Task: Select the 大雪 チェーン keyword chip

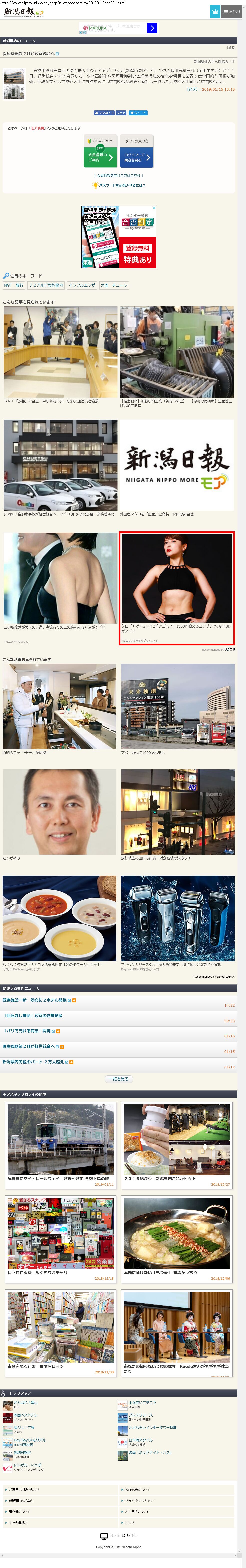Action: point(114,285)
